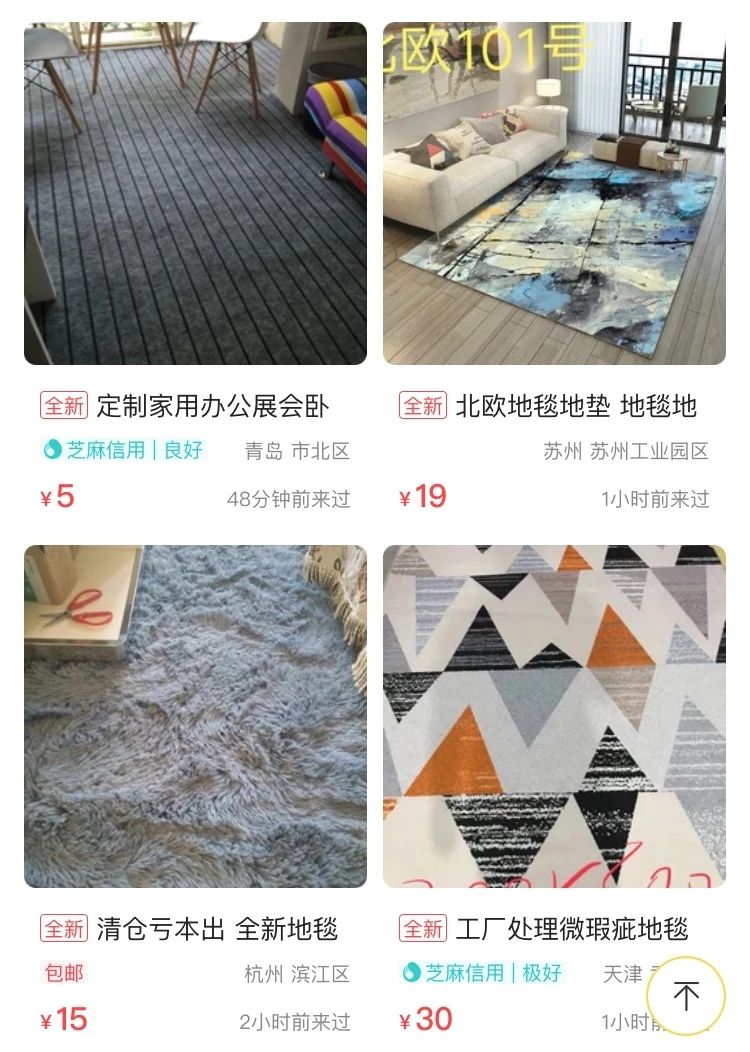The image size is (750, 1052).
Task: Open the 定制家用办公展会卧 listing title
Action: 218,404
